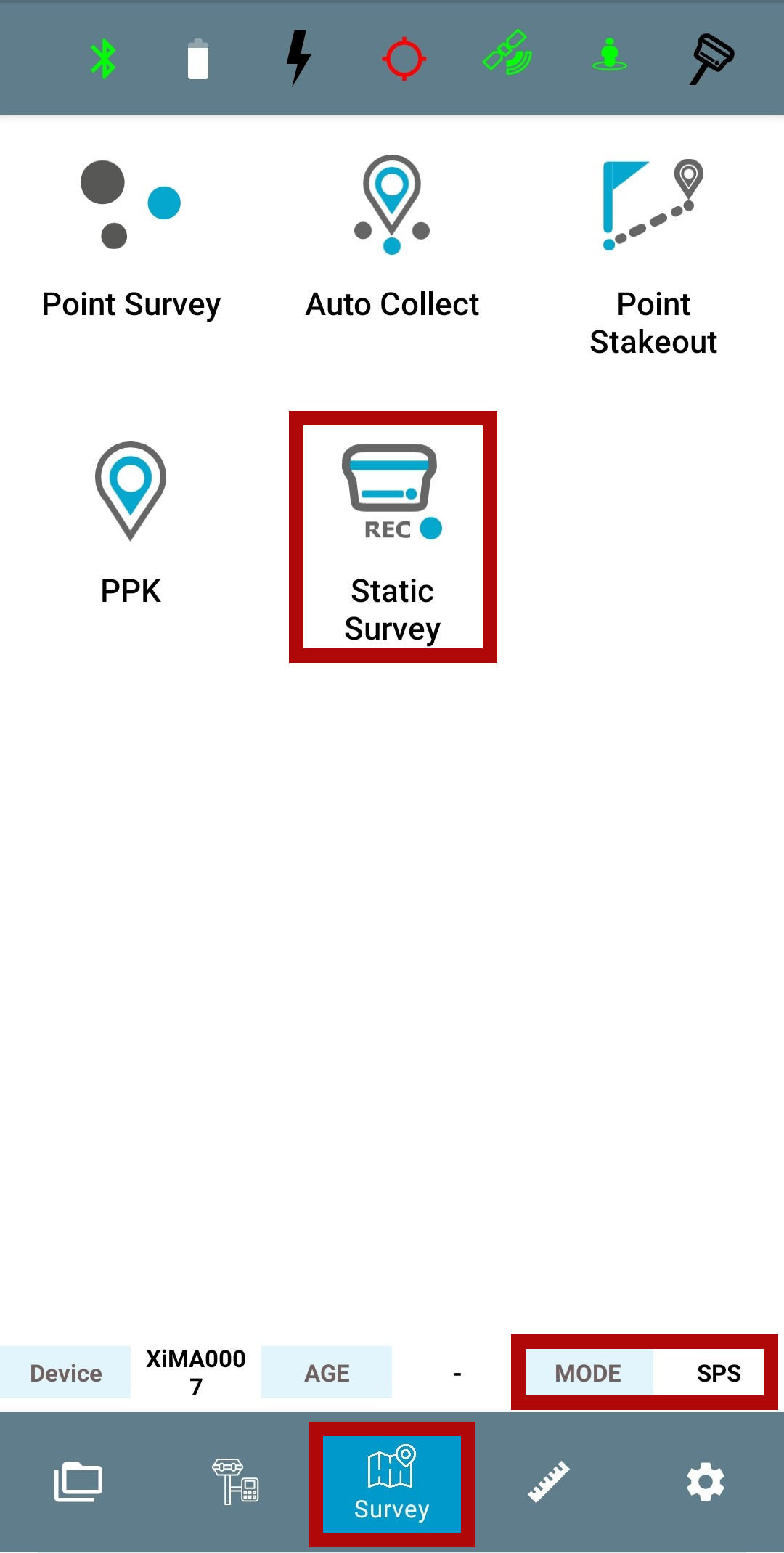Tap the lightning bolt power icon
Screen dimensions: 784x1553
[x=298, y=57]
